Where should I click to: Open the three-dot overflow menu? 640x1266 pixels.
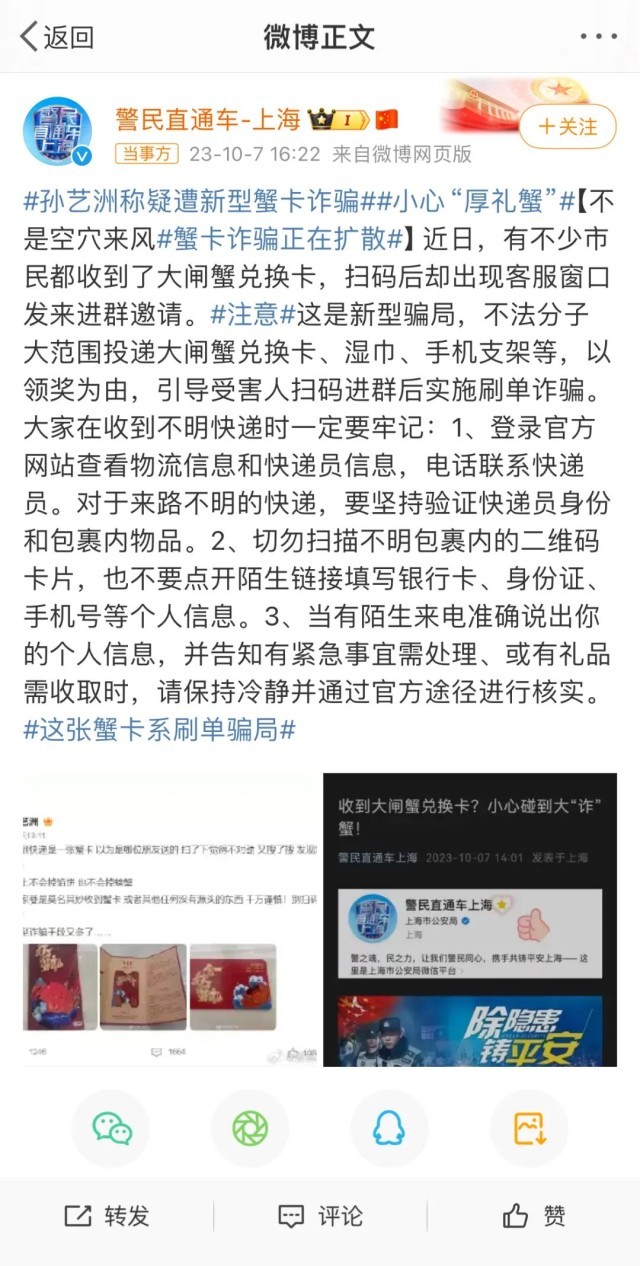pyautogui.click(x=598, y=37)
